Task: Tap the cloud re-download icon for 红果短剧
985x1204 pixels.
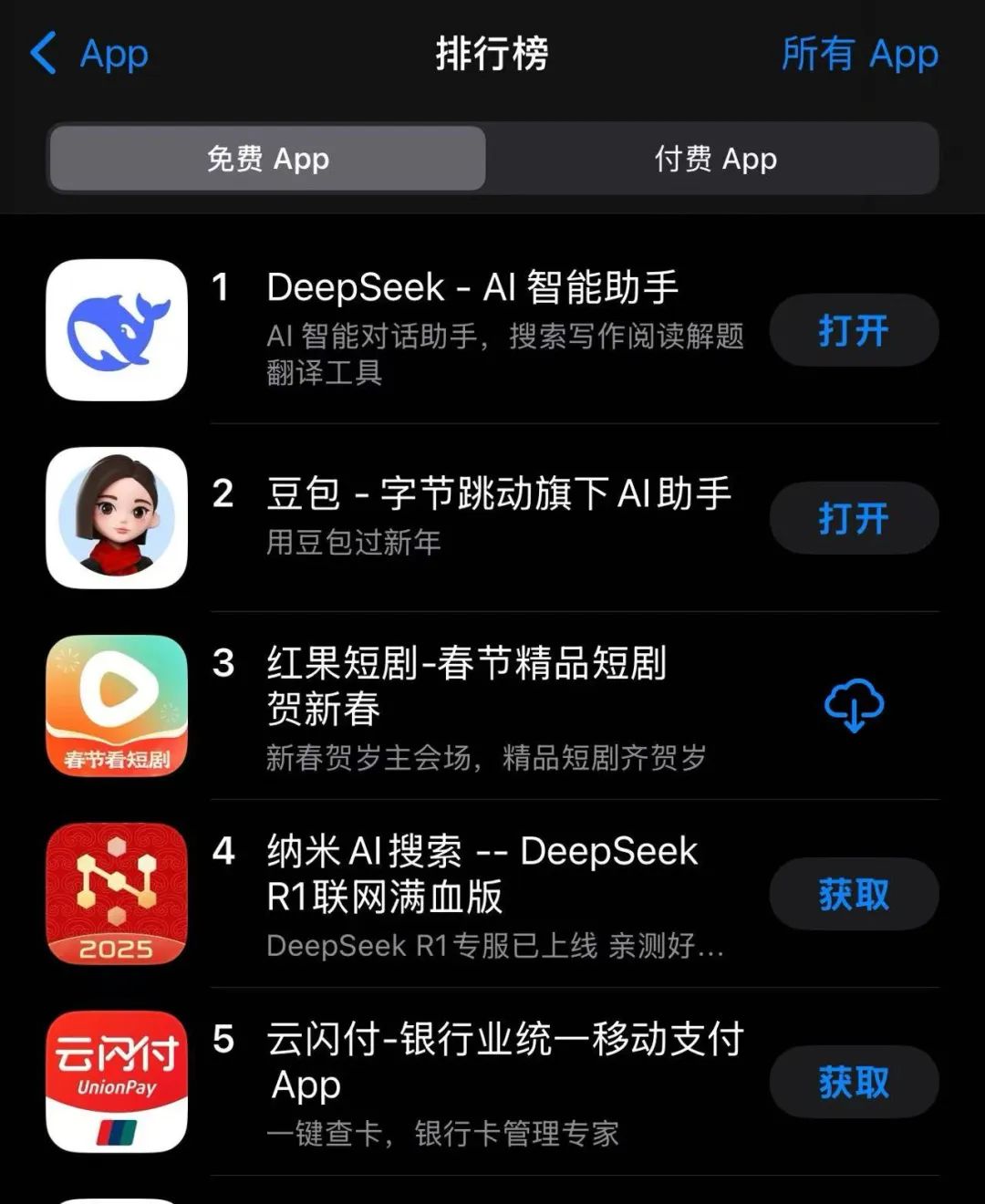Action: [x=853, y=704]
